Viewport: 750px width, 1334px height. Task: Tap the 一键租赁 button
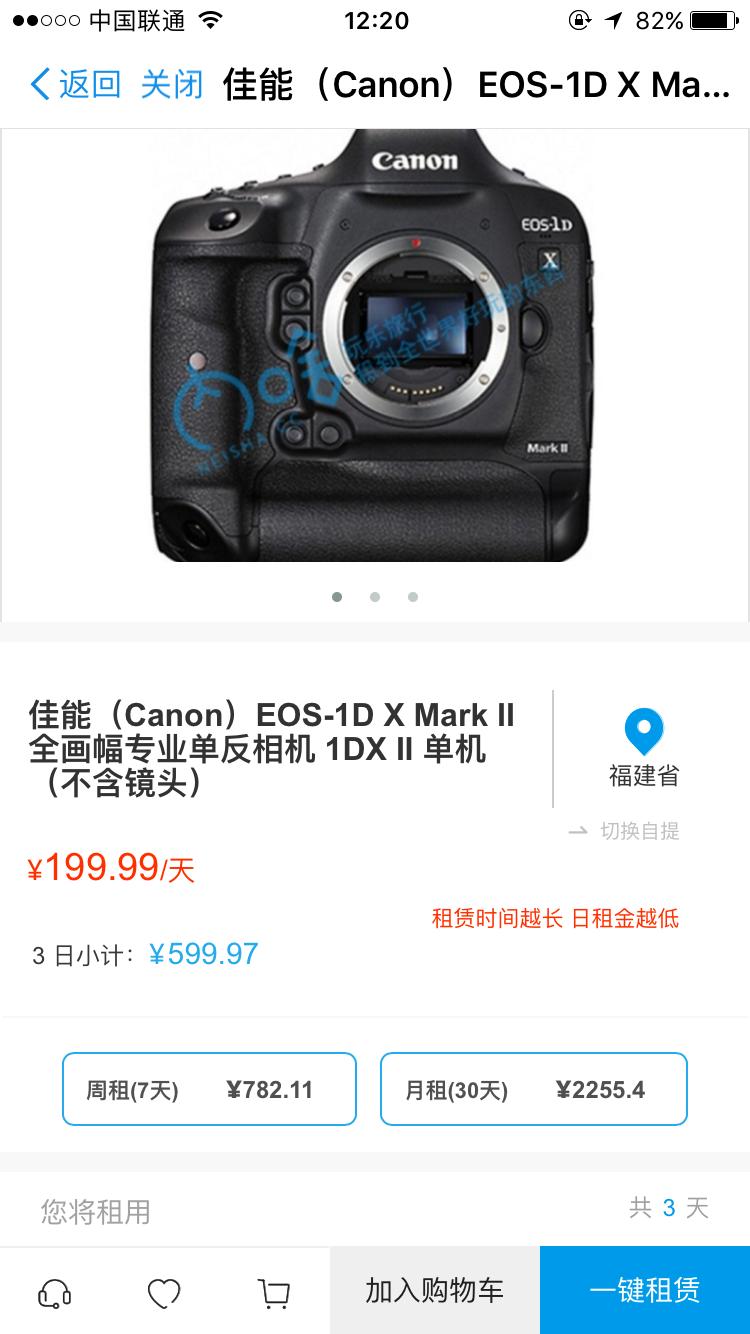point(644,1290)
